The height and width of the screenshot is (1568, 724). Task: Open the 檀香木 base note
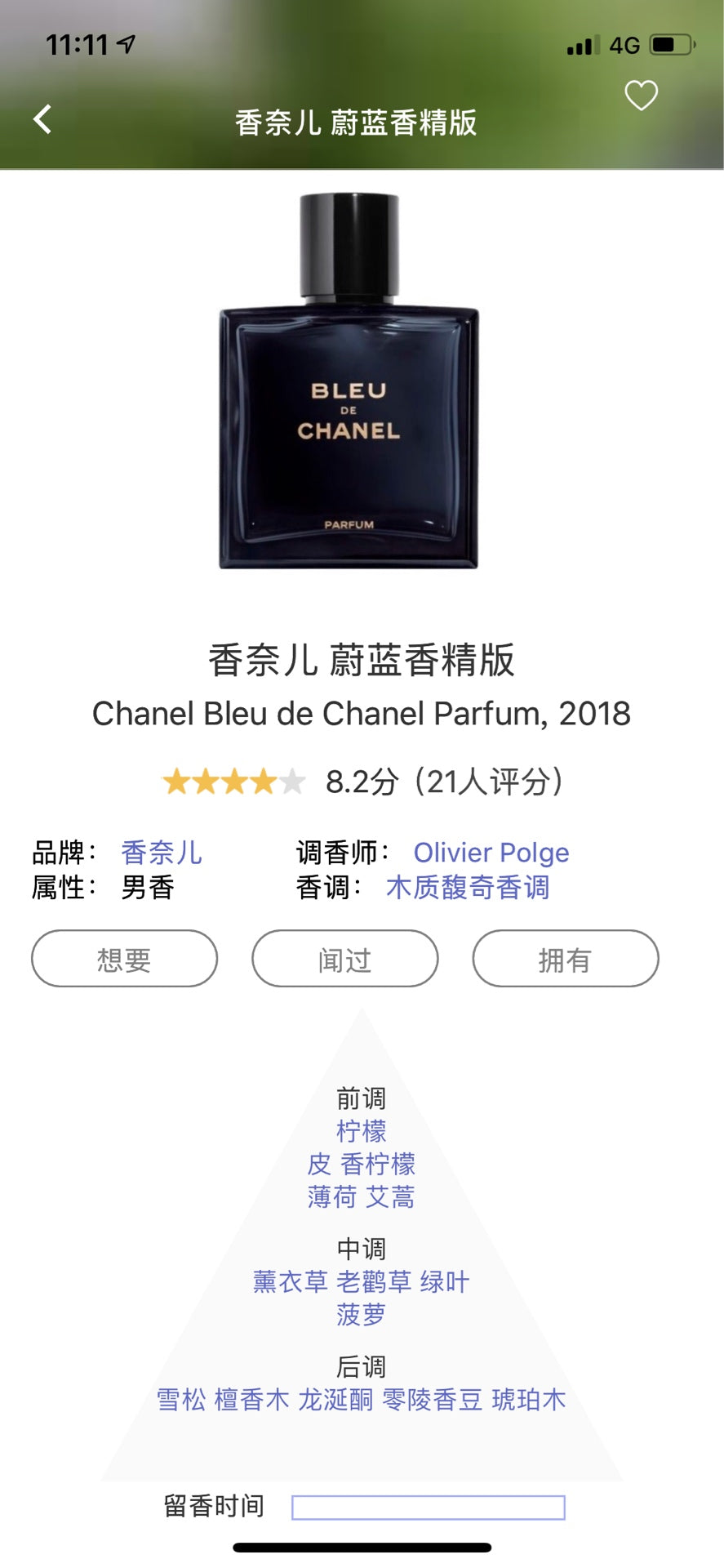click(x=251, y=1400)
